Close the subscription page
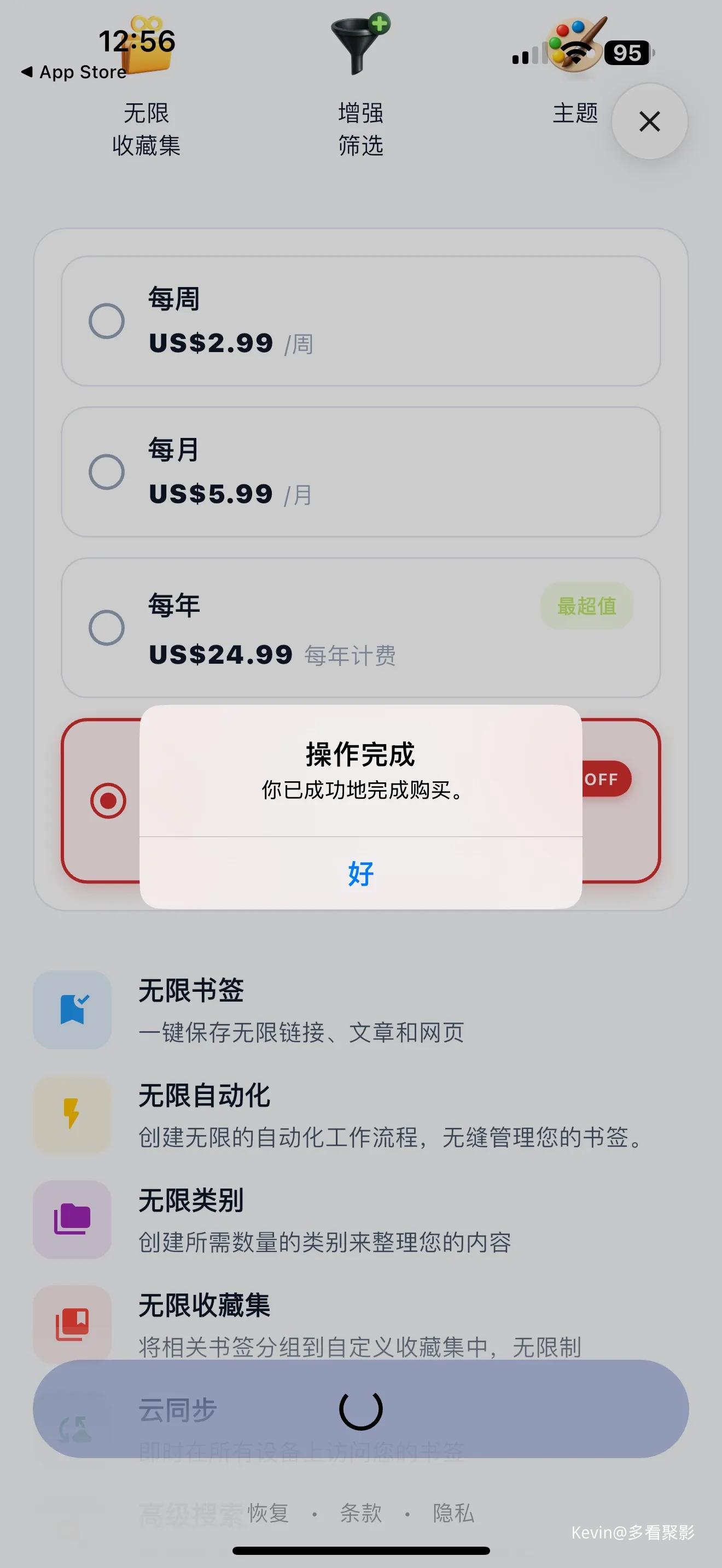The image size is (722, 1568). tap(649, 121)
